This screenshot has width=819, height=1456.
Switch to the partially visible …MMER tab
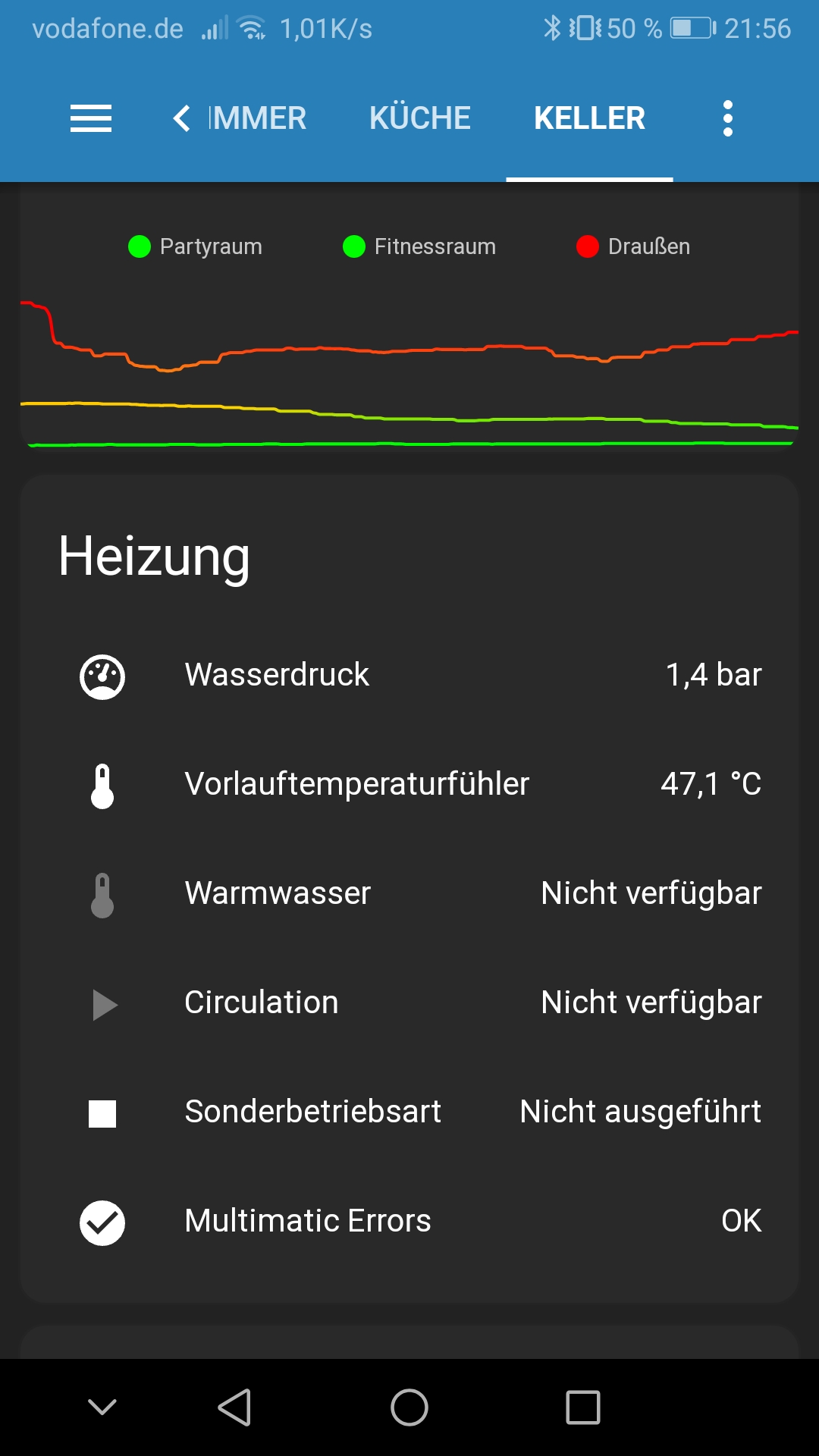(258, 118)
